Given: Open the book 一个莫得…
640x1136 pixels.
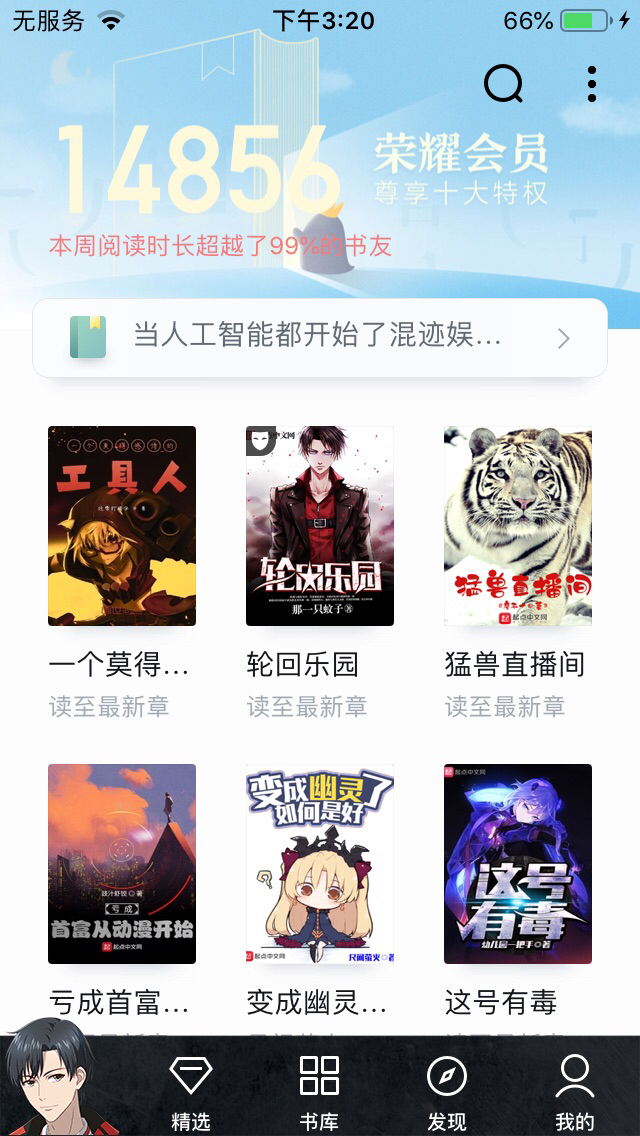Looking at the screenshot, I should pyautogui.click(x=122, y=526).
